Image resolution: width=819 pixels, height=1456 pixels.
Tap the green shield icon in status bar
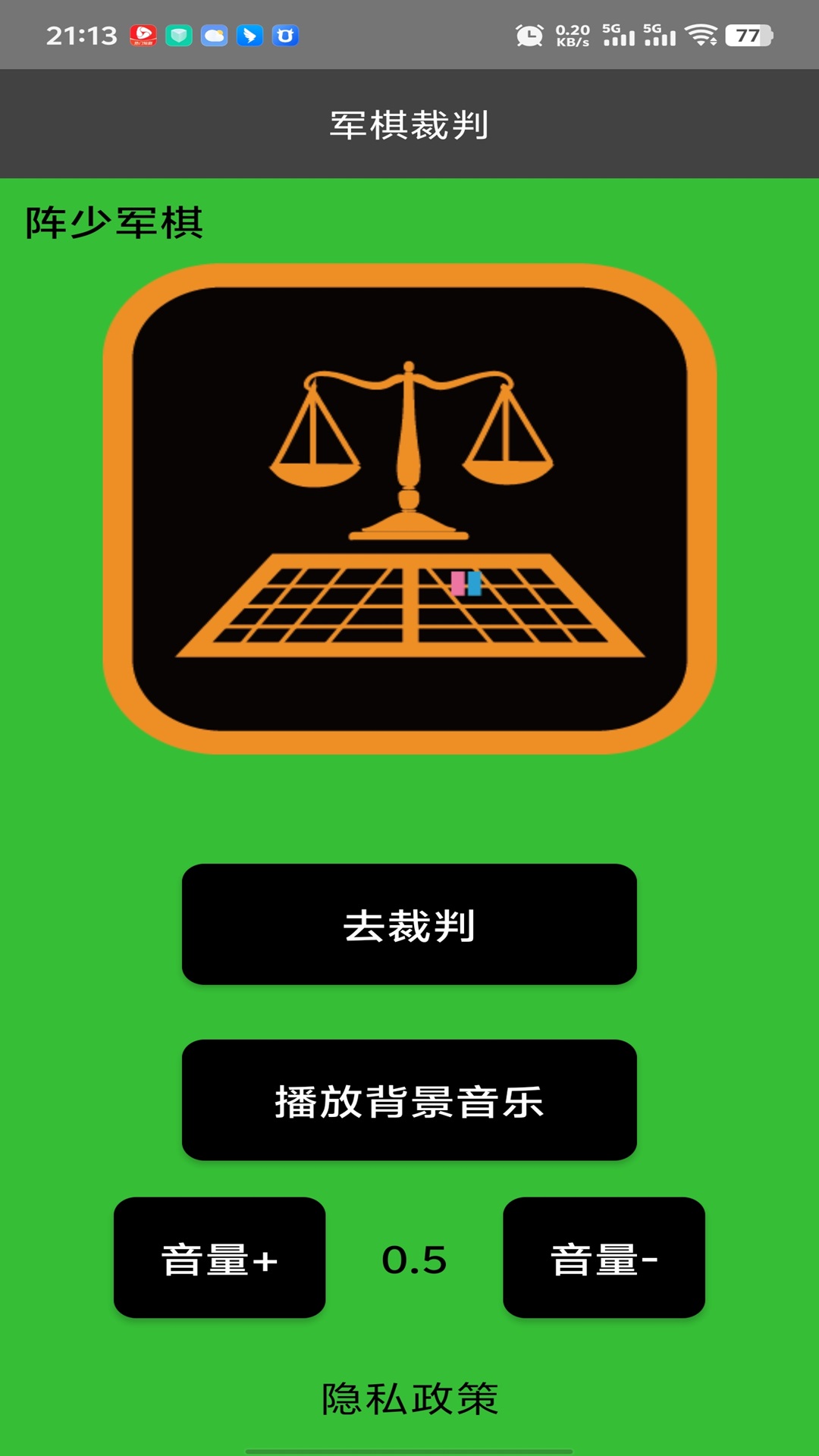pos(177,34)
